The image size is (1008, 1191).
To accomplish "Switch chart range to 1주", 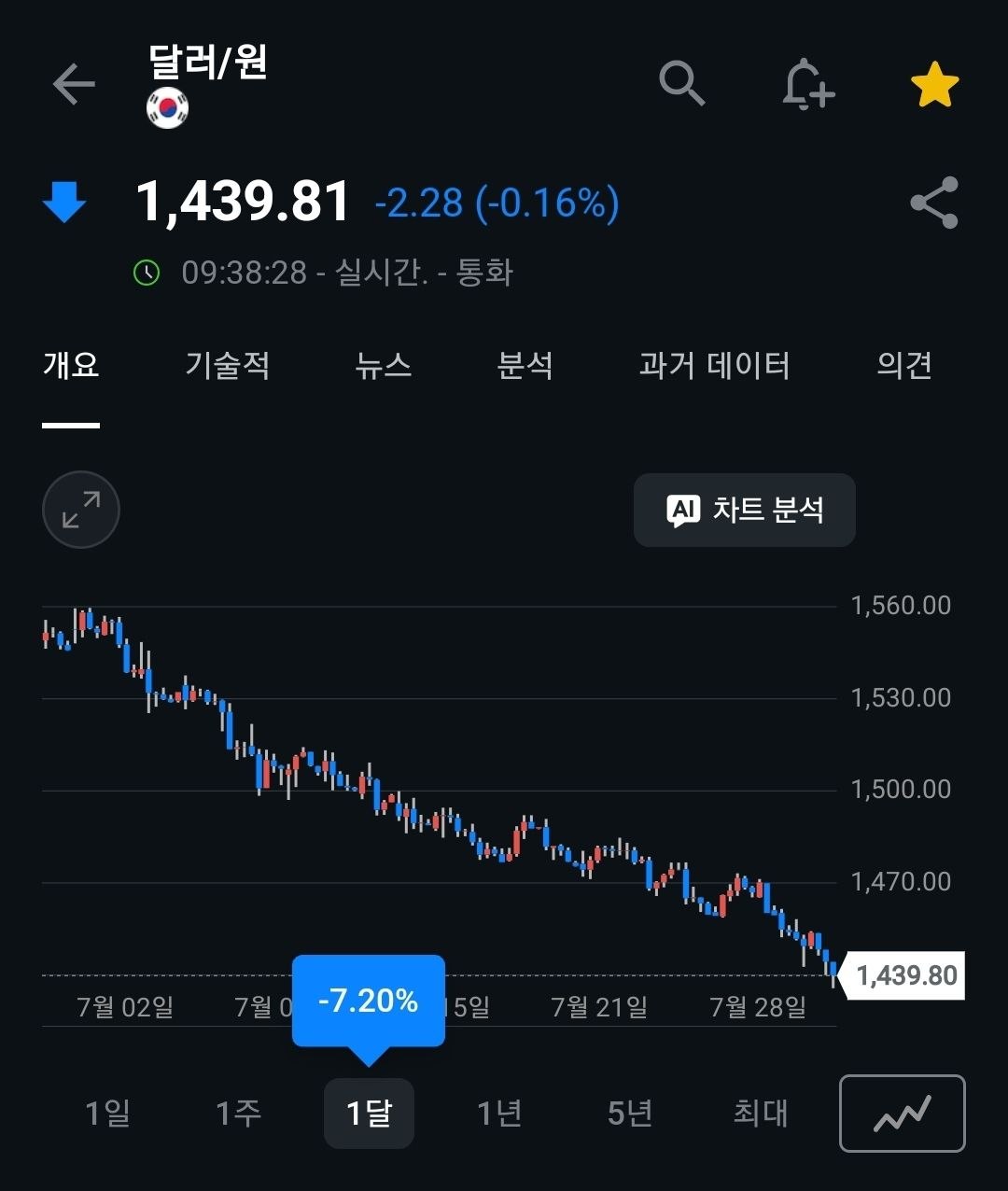I will [238, 1113].
